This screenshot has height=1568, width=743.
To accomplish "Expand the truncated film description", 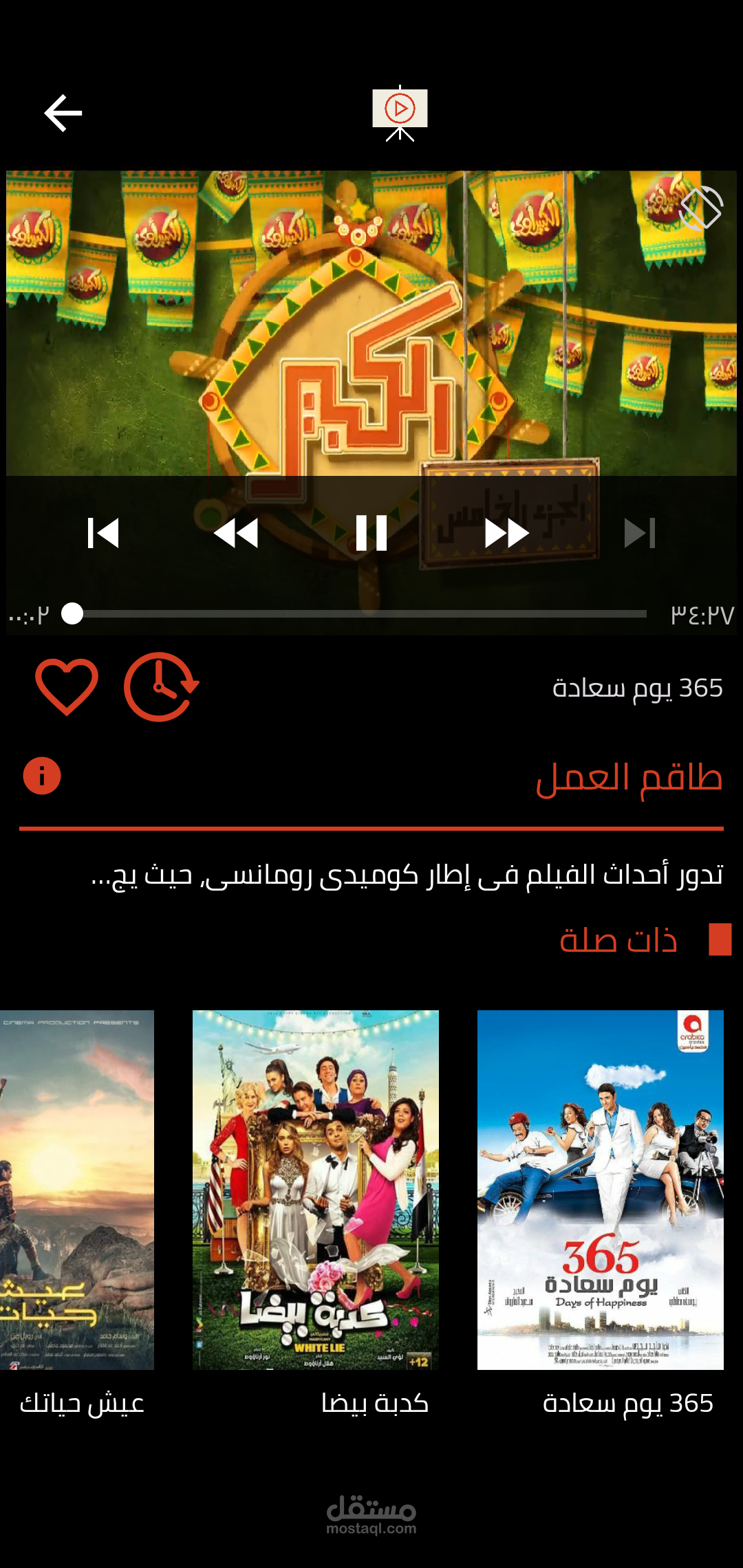I will pos(407,875).
